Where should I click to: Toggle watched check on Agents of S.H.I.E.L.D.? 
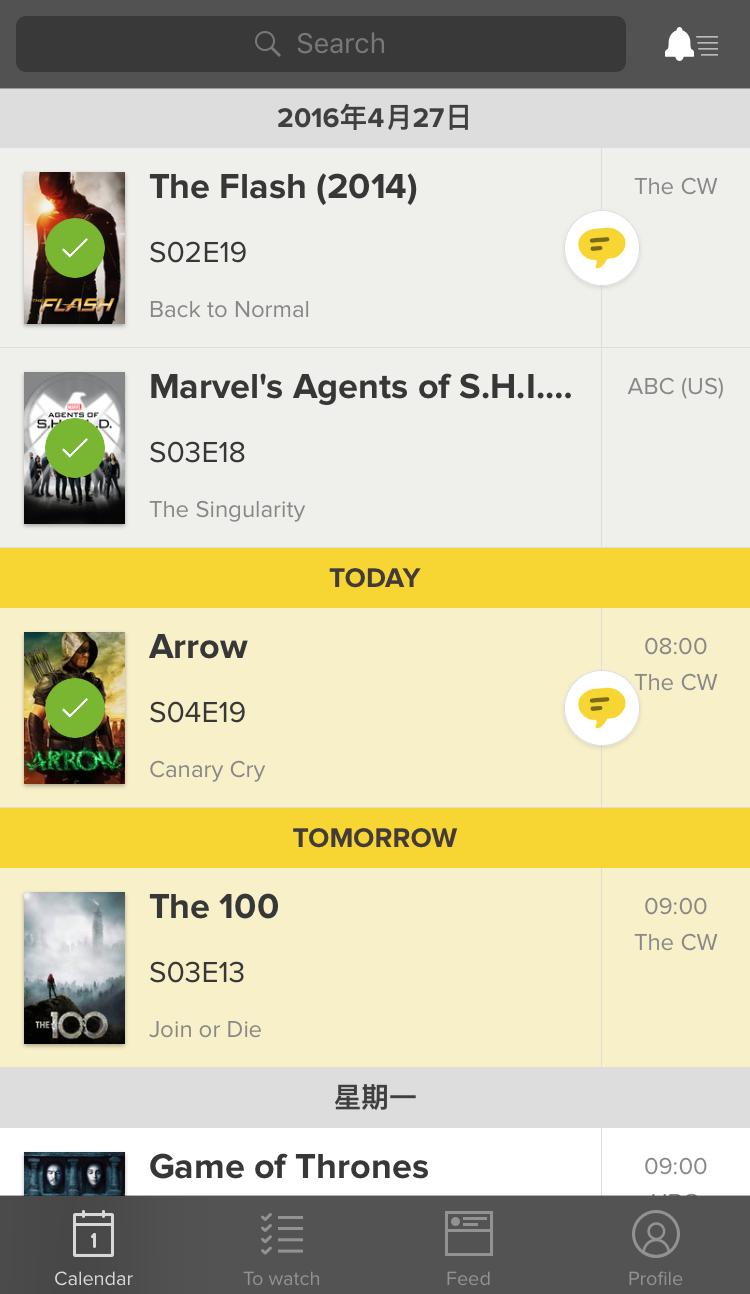click(x=75, y=448)
